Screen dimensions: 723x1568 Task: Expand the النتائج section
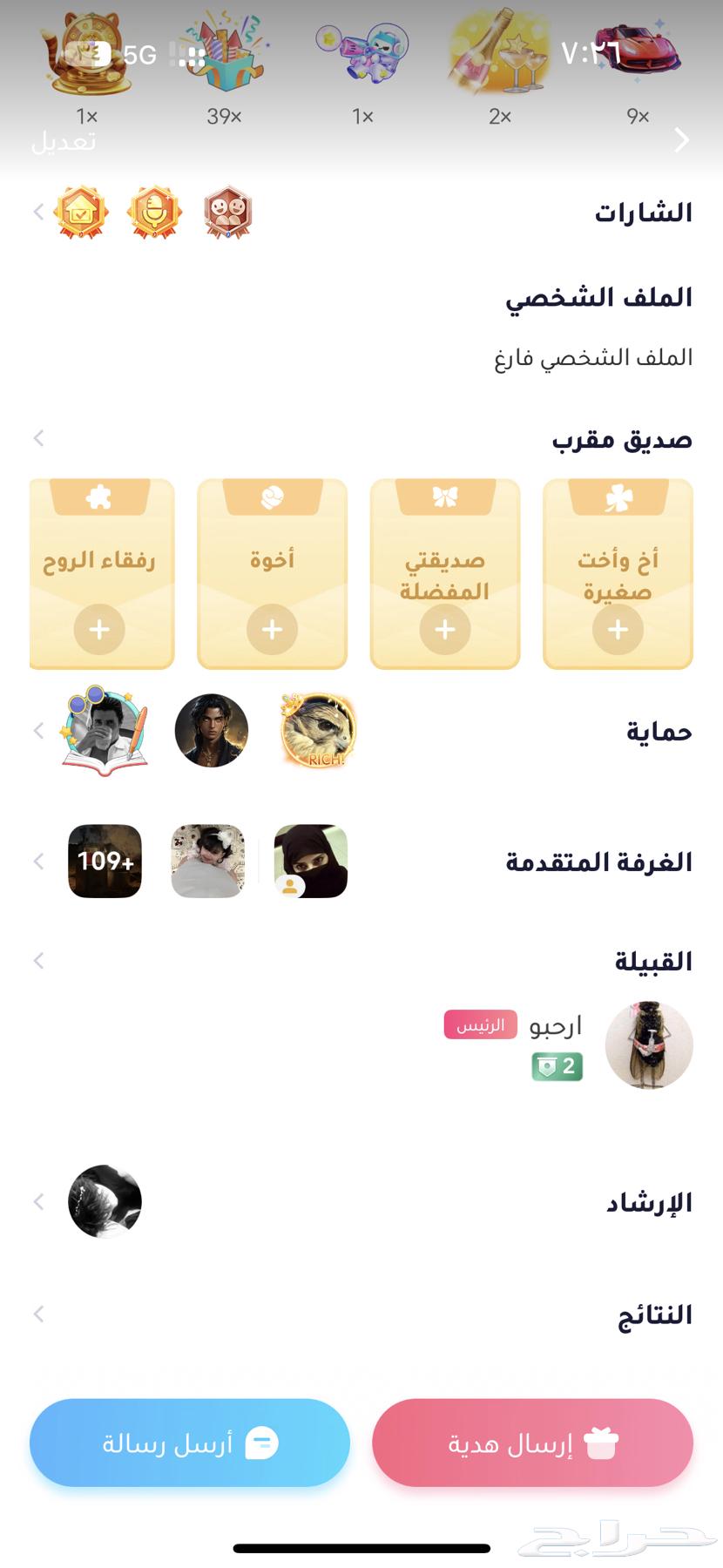37,1314
